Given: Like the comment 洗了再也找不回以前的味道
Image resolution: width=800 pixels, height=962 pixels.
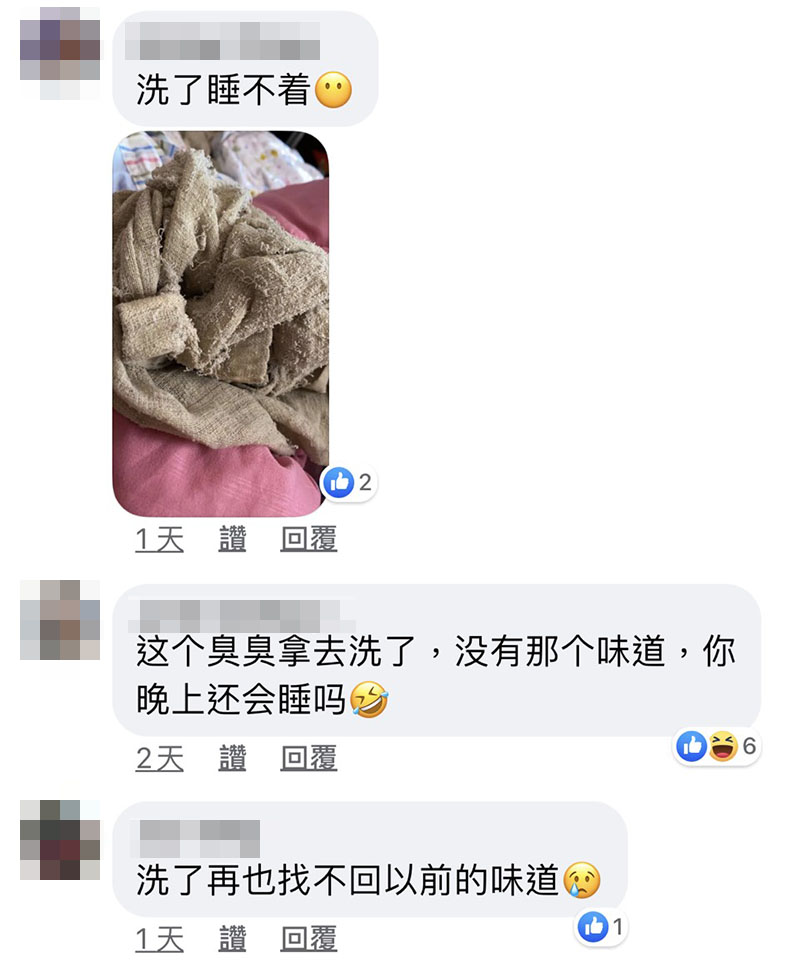Looking at the screenshot, I should tap(232, 939).
